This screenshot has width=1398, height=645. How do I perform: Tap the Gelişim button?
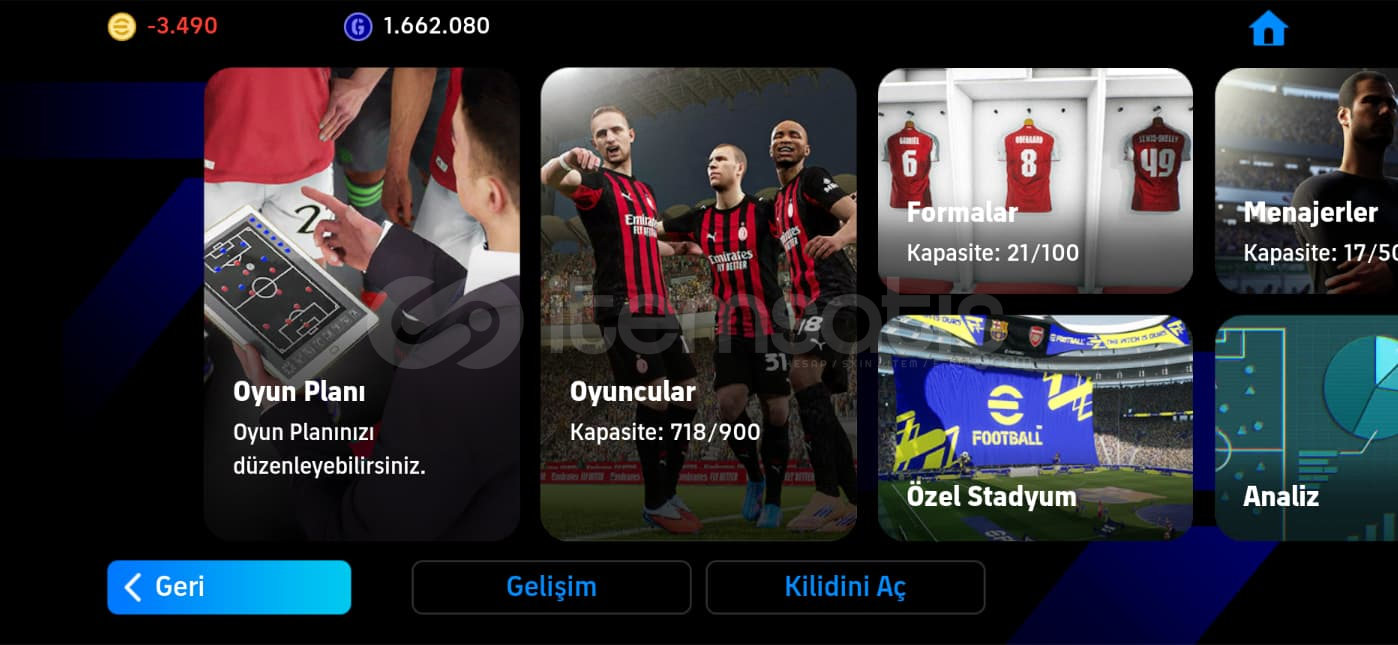tap(551, 587)
